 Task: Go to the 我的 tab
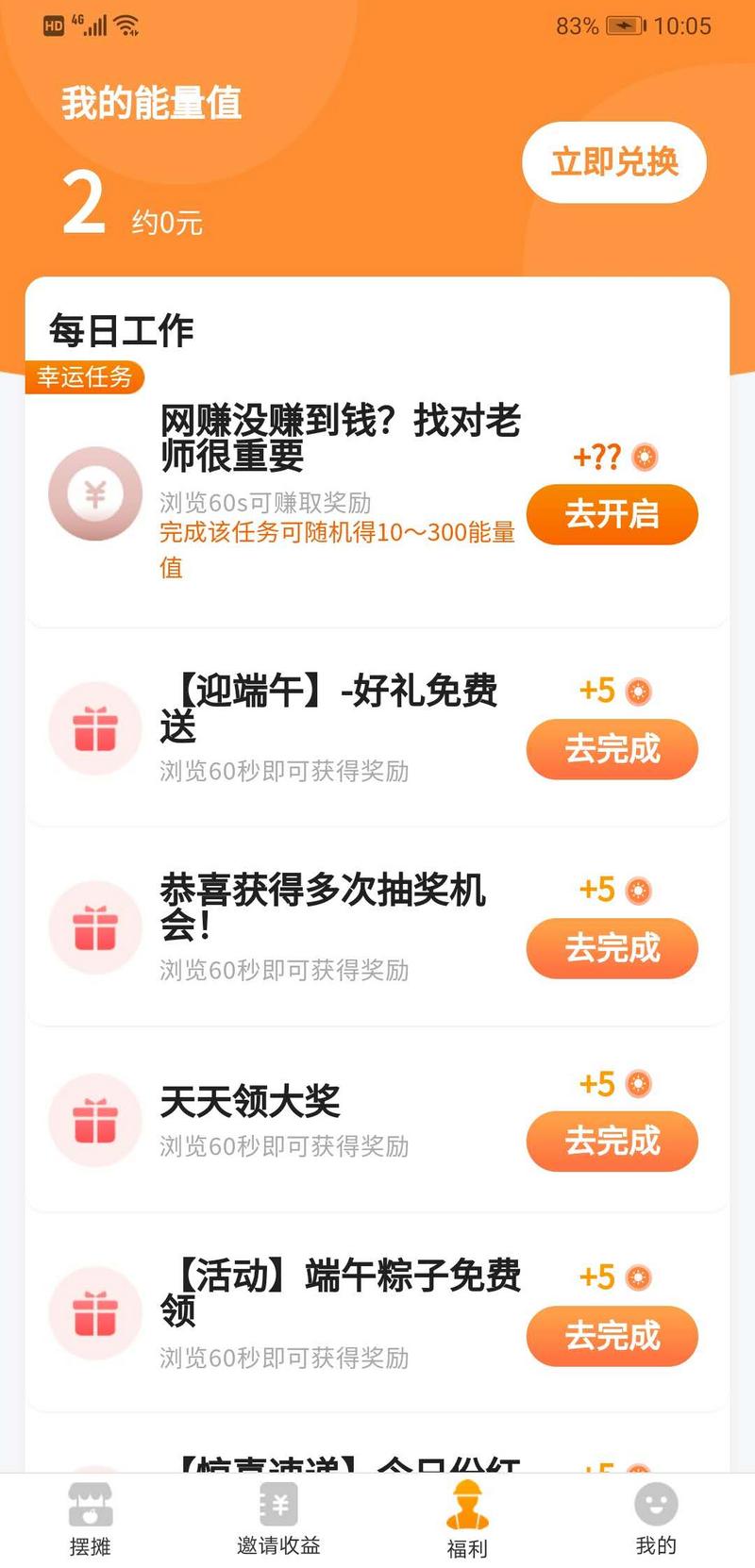pos(656,1519)
